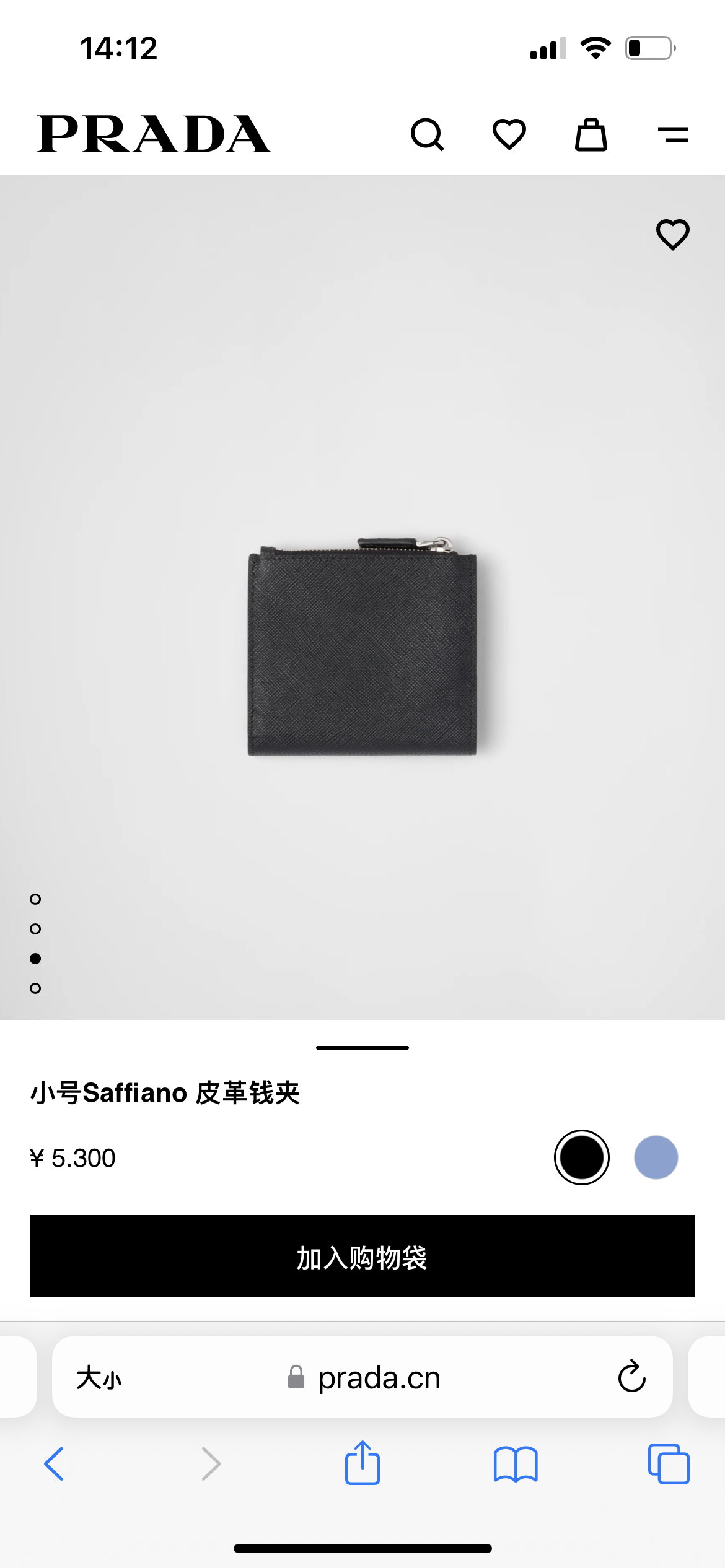
Task: Share this page from Safari toolbar
Action: point(362,1464)
